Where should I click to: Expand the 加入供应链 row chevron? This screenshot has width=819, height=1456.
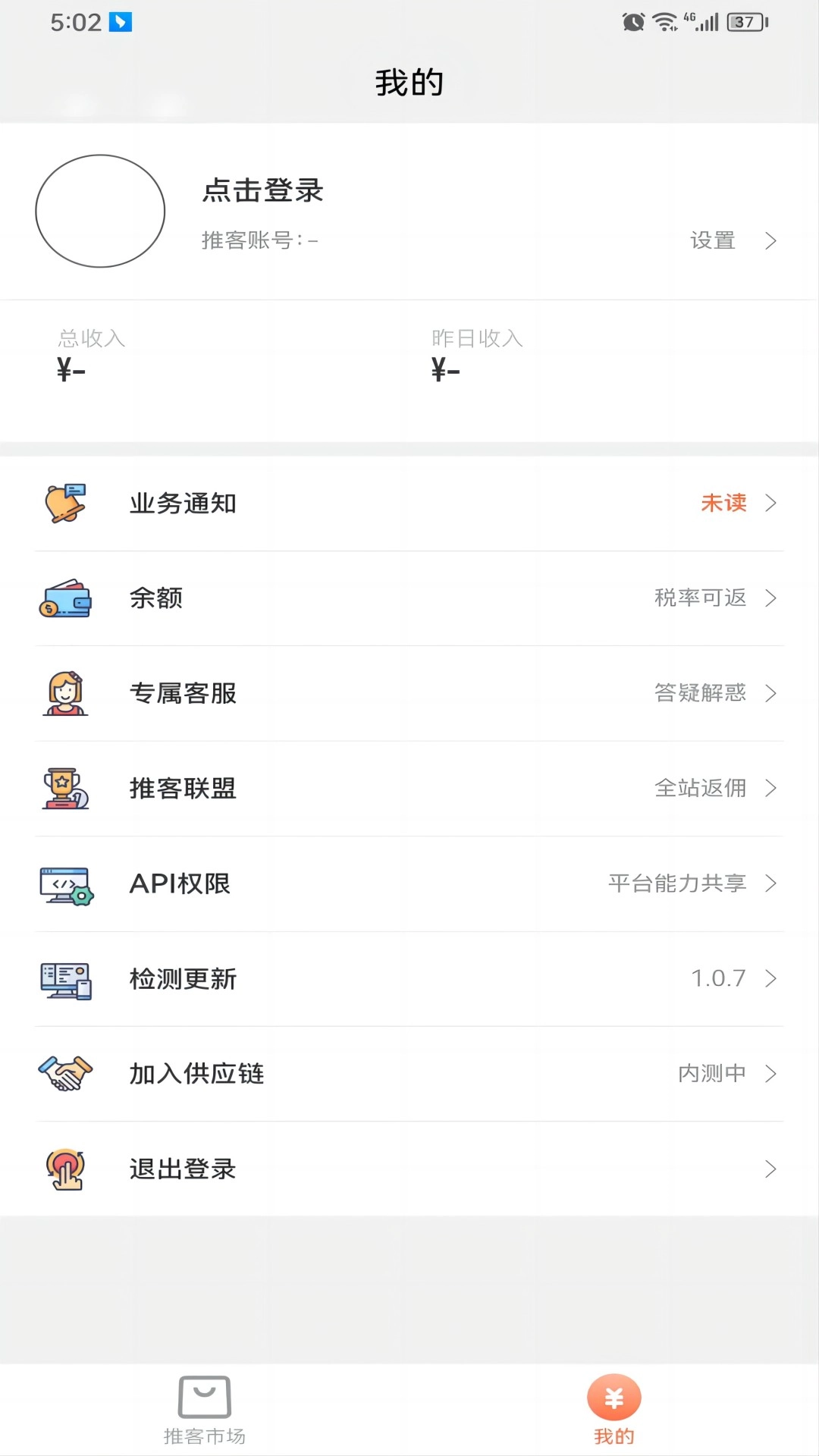(773, 1074)
